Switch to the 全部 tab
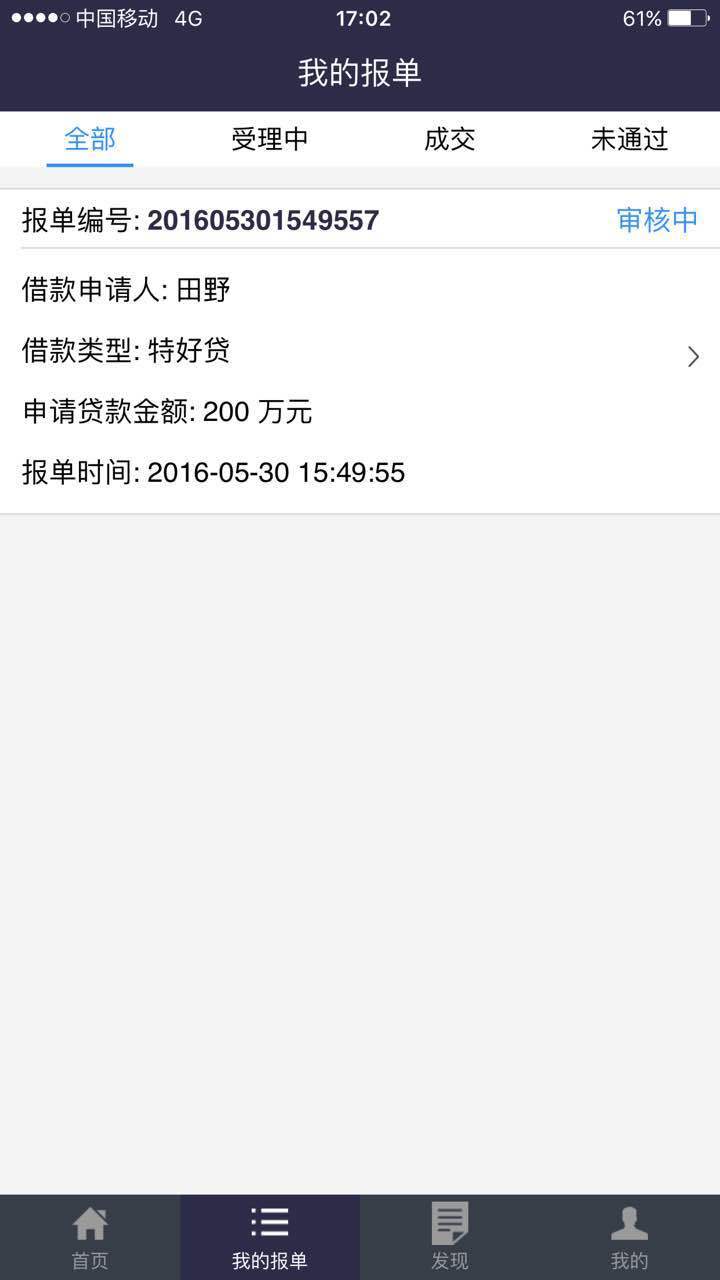The width and height of the screenshot is (720, 1280). pyautogui.click(x=90, y=139)
